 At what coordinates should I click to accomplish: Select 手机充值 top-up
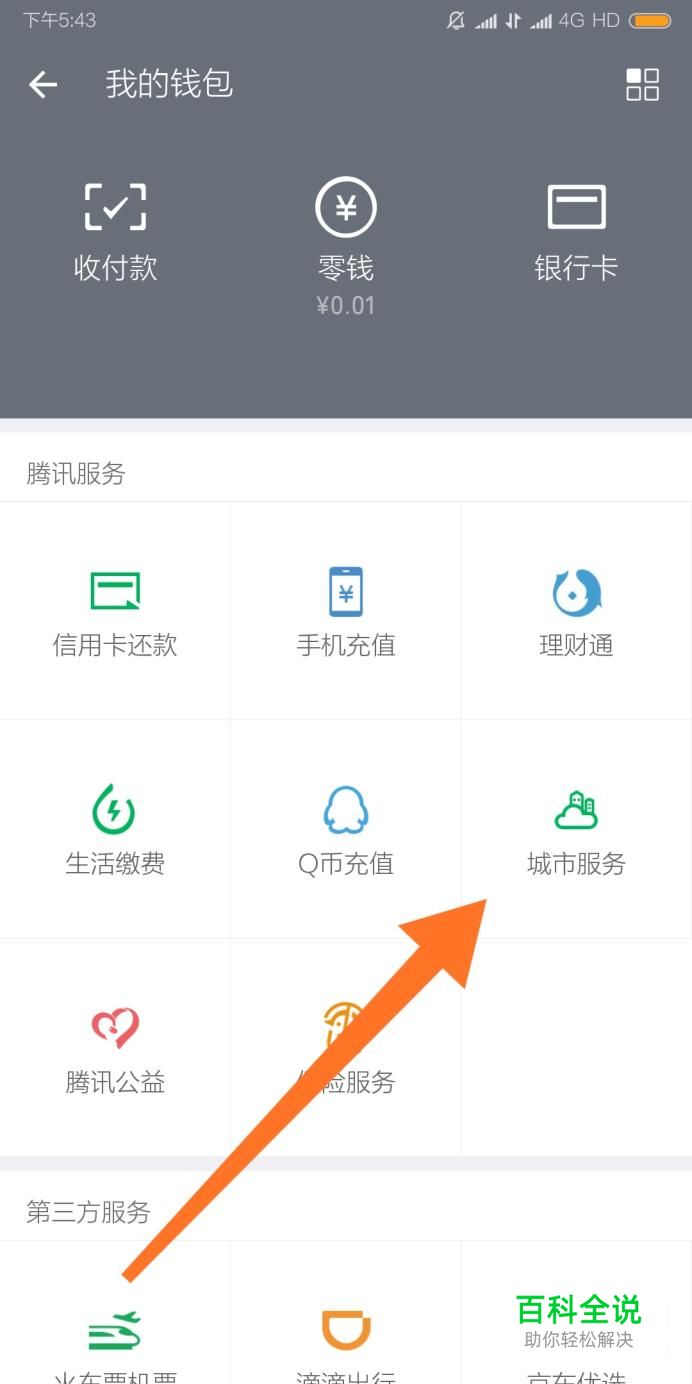(346, 611)
